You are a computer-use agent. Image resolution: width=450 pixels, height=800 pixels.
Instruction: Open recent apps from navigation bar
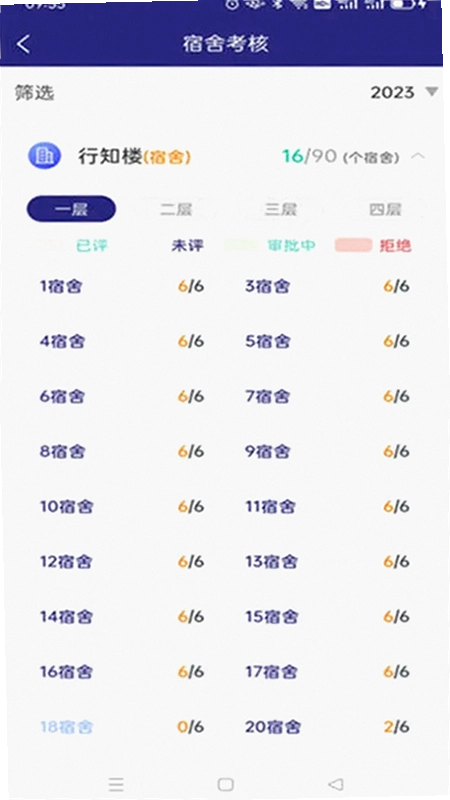point(116,784)
